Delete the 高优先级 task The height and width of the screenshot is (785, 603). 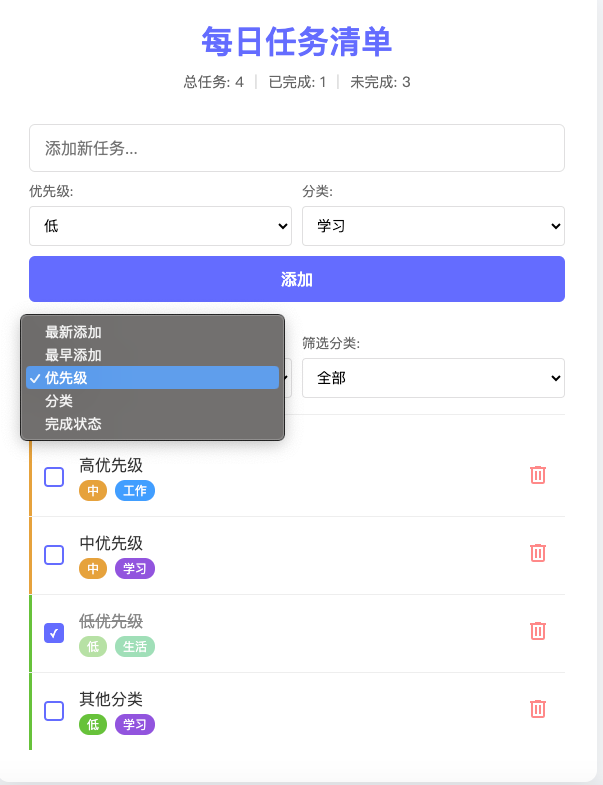[537, 475]
